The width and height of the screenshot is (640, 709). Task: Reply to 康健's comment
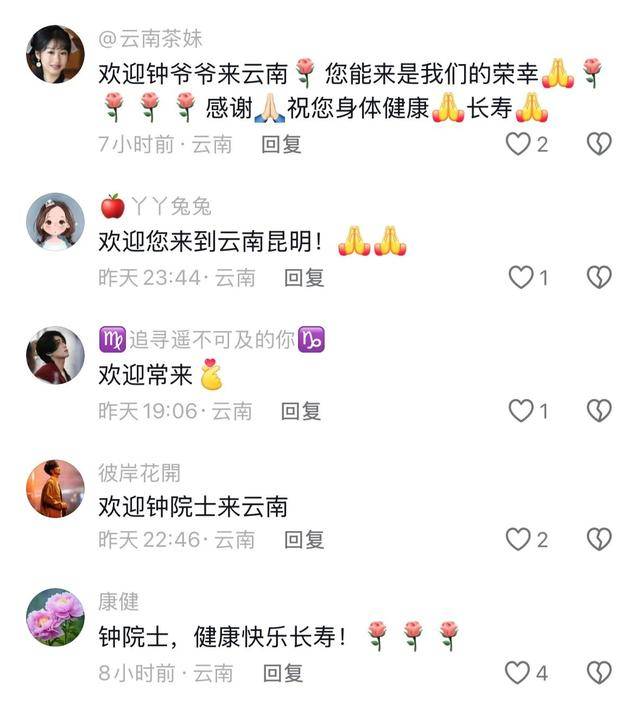pos(282,672)
